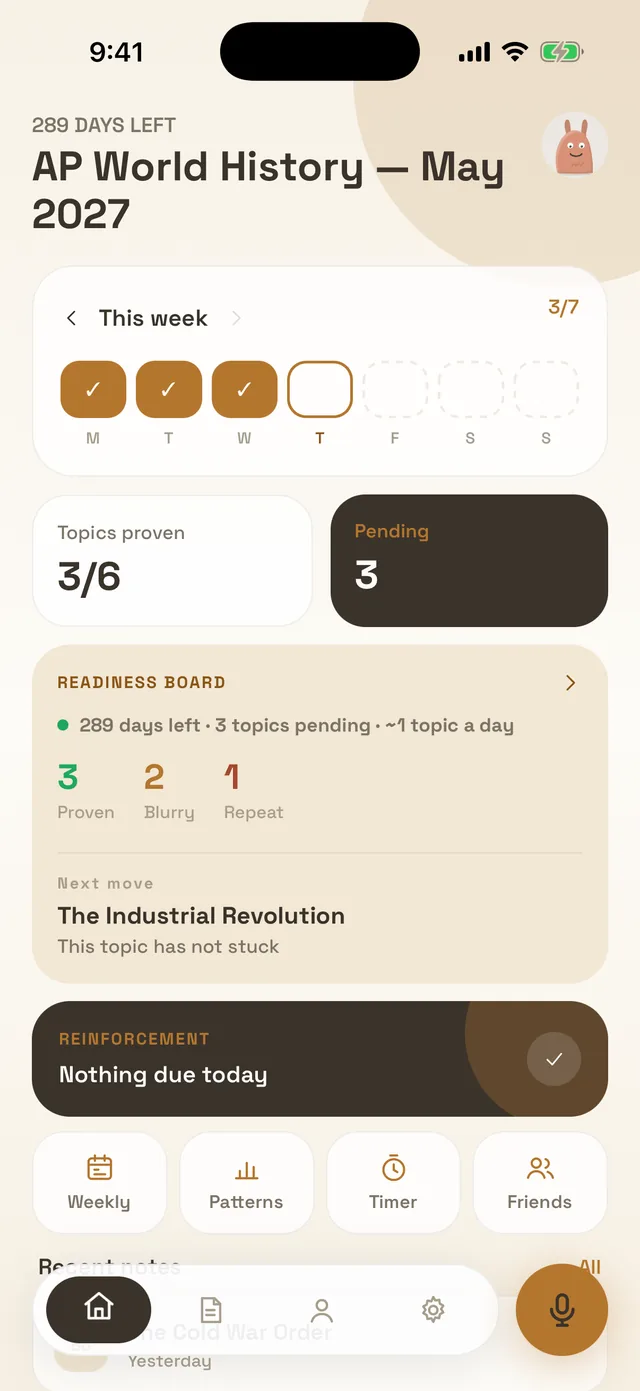Switch to the profile person tab
640x1391 pixels.
[x=322, y=1310]
